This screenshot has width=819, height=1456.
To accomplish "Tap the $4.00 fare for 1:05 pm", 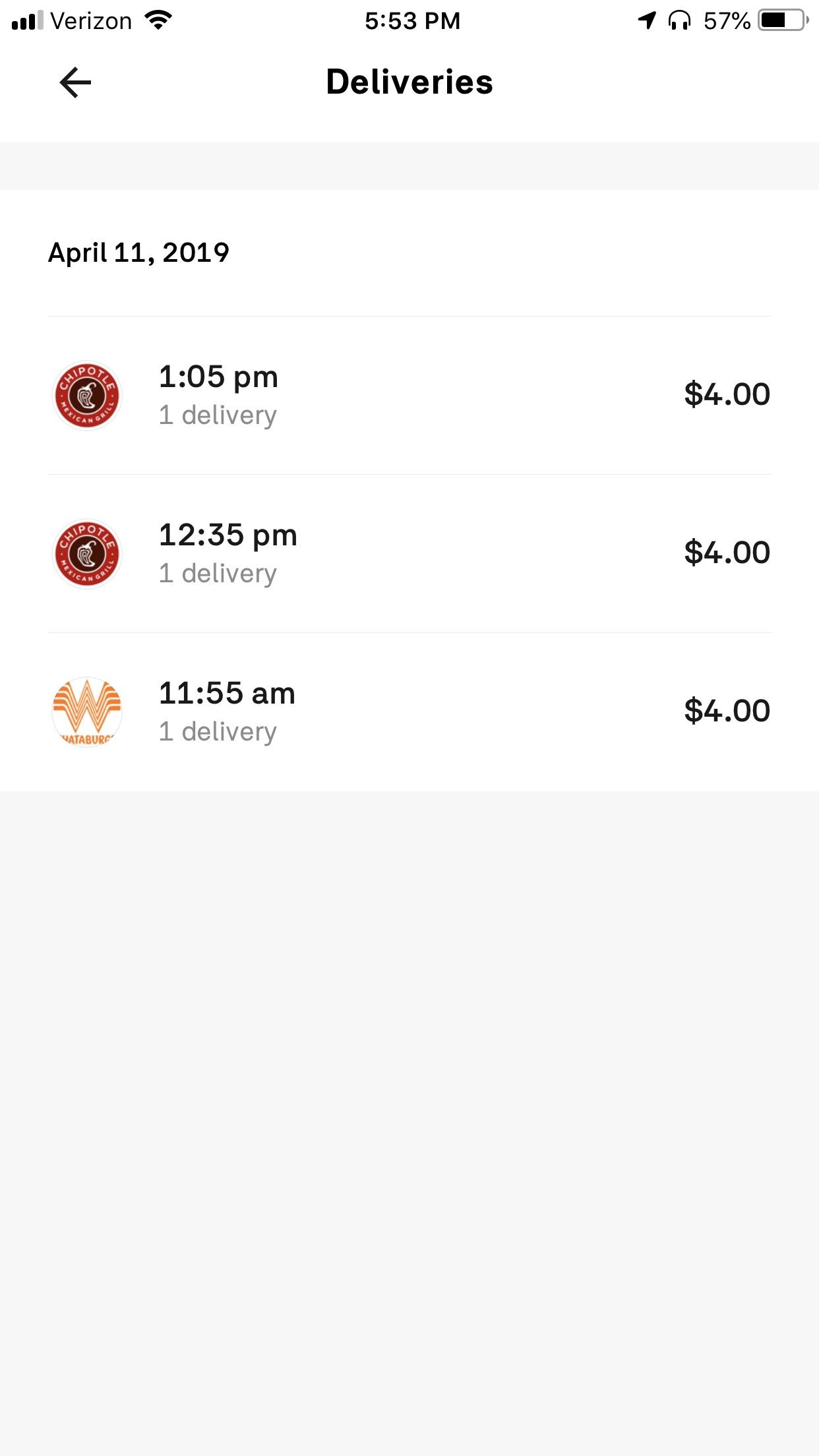I will tap(726, 393).
